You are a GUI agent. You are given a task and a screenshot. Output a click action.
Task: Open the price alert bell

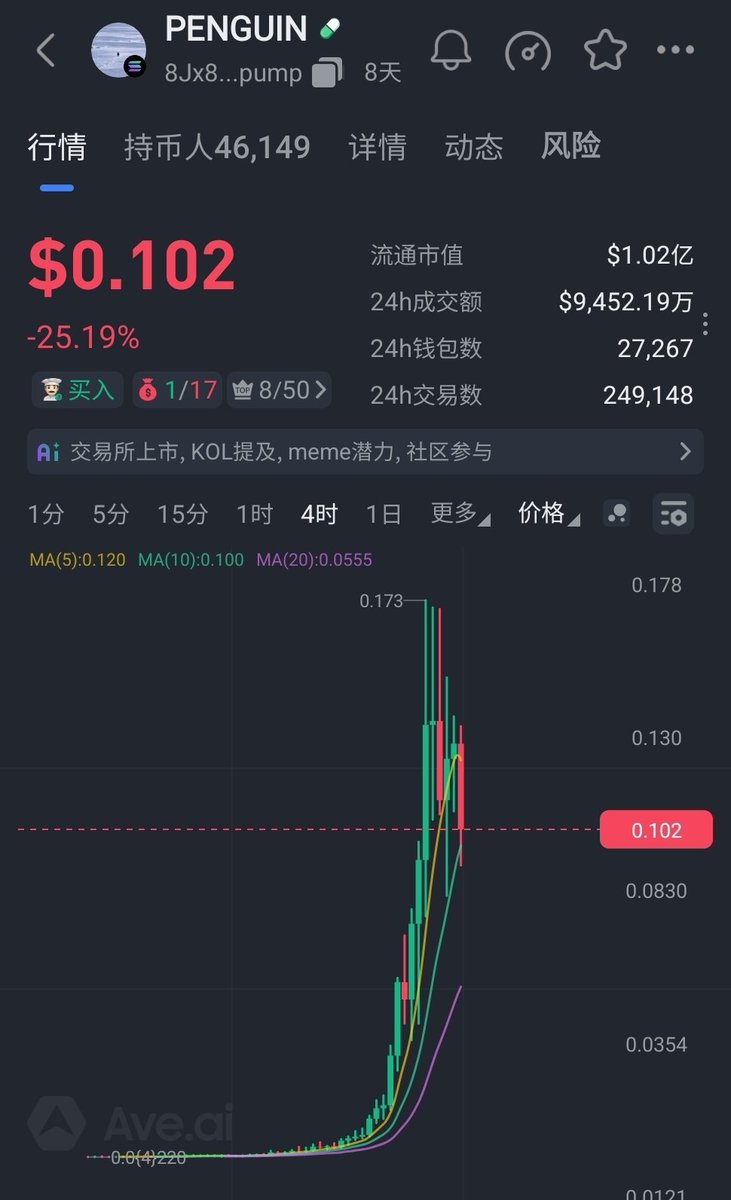453,50
